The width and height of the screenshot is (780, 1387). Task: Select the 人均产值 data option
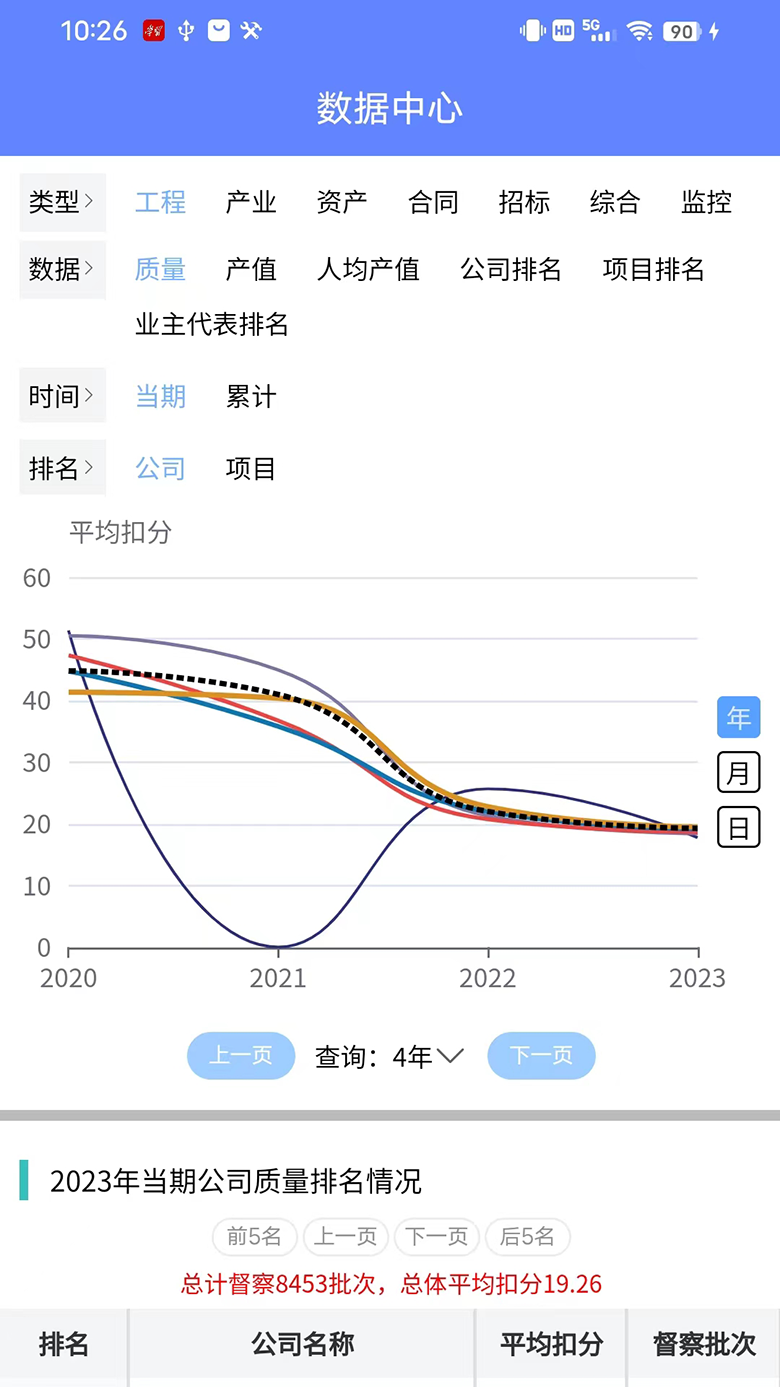pos(368,269)
